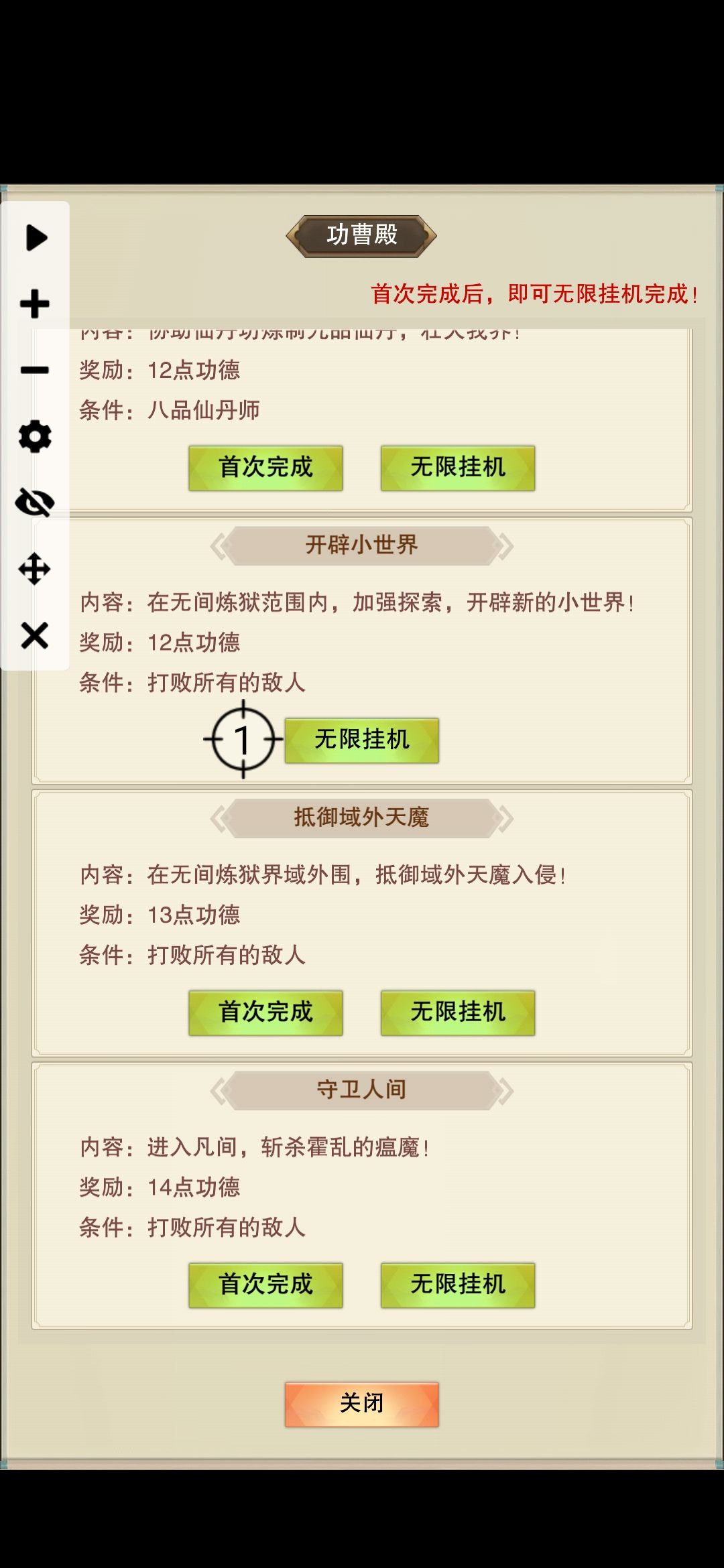Open the auto-clicker settings gear
724x1568 pixels.
point(35,436)
